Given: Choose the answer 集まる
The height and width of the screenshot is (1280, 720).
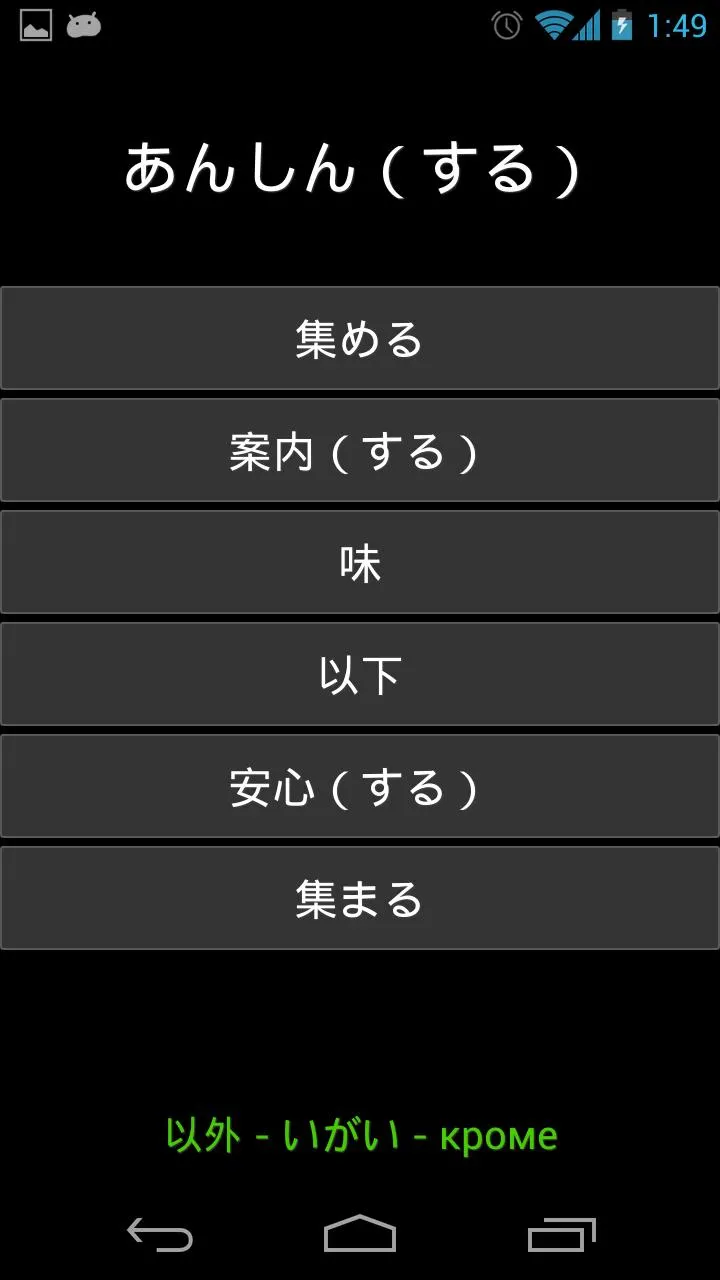Looking at the screenshot, I should pos(360,898).
